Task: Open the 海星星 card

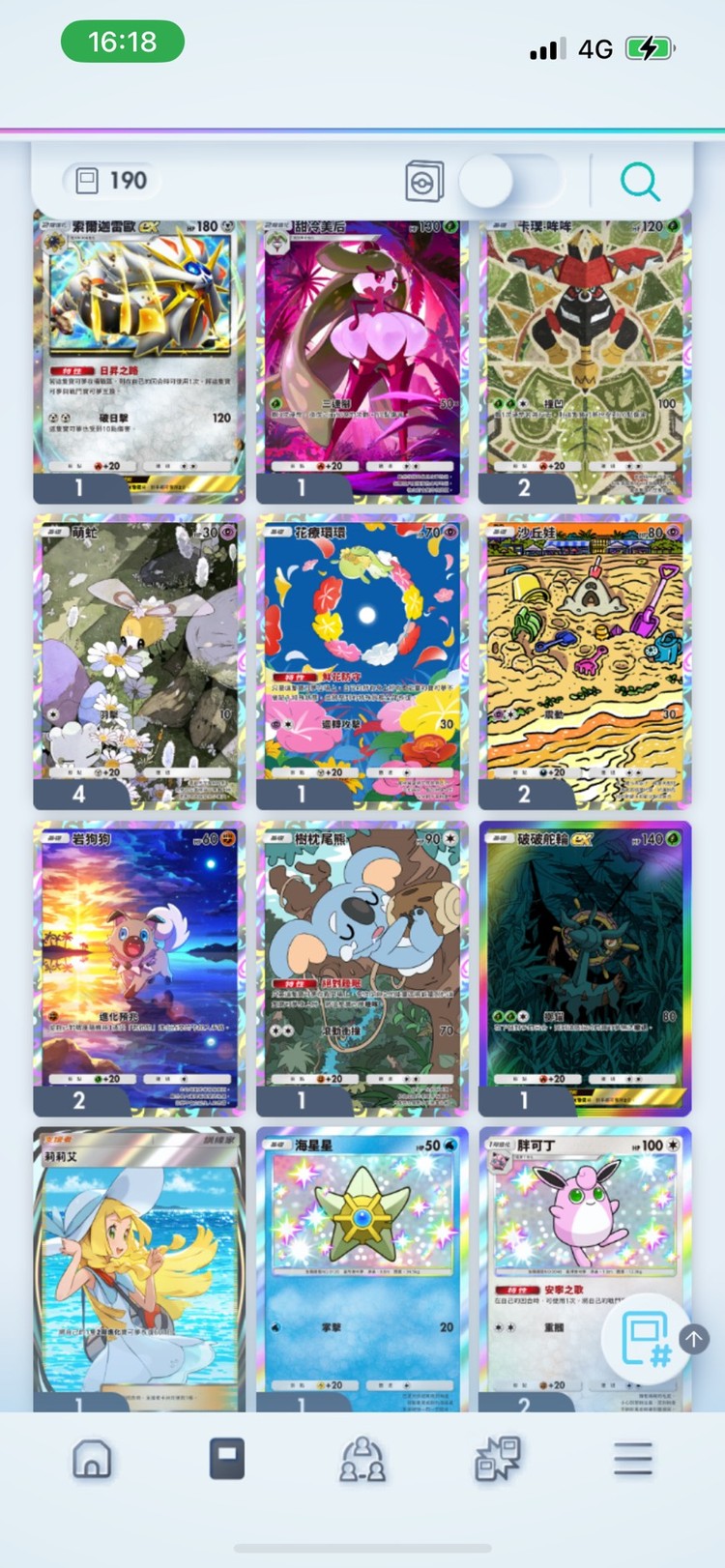Action: (x=362, y=1266)
